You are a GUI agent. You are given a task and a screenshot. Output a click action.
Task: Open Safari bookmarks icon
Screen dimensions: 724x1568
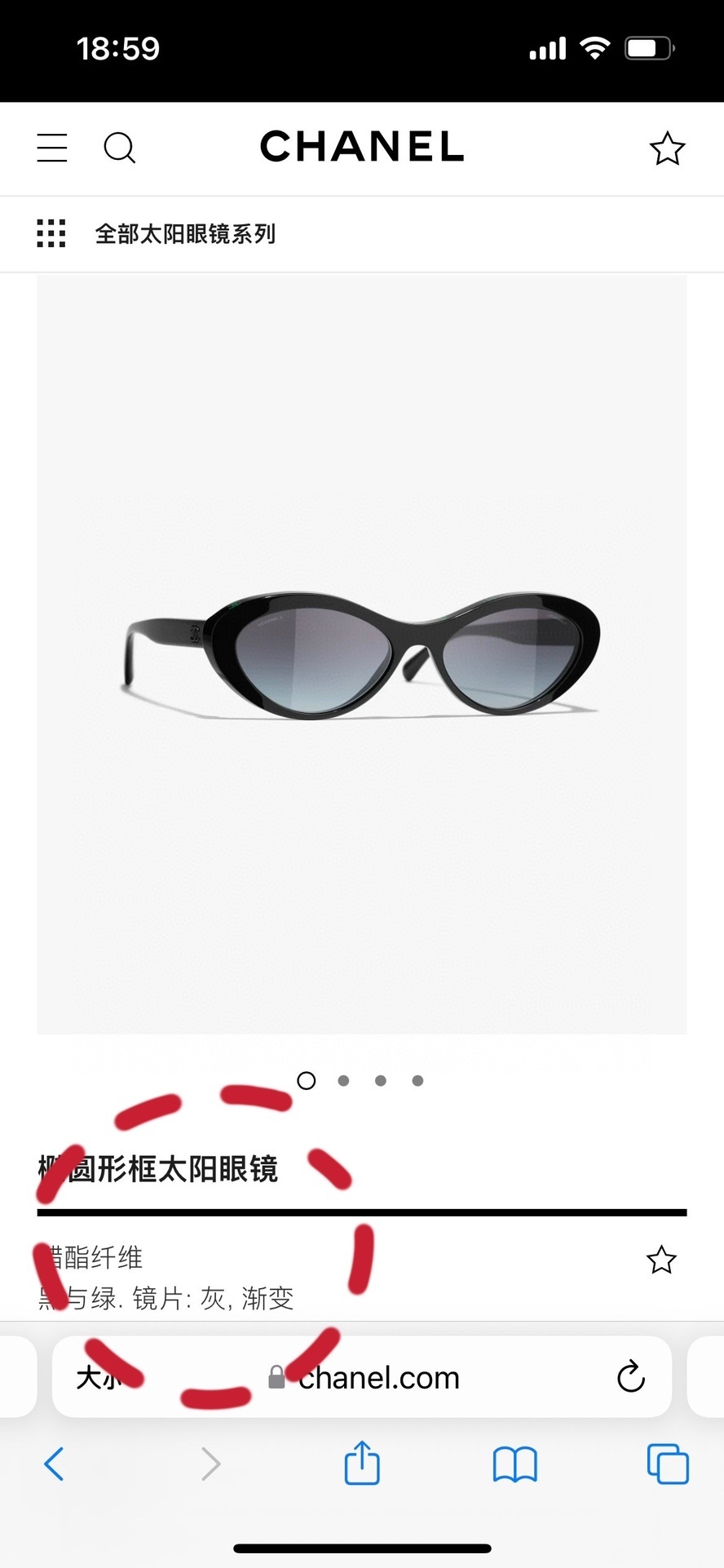tap(514, 1463)
